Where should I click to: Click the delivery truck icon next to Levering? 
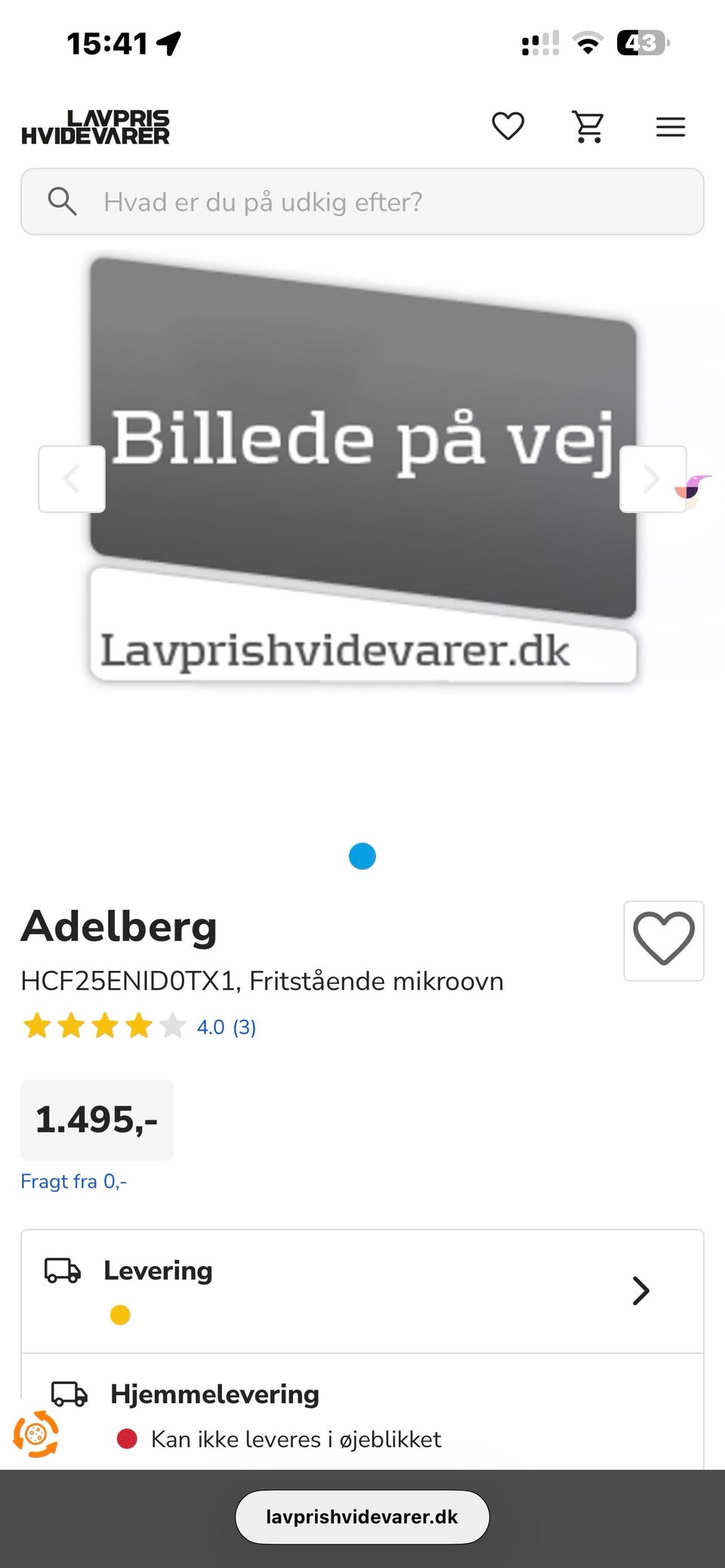click(x=62, y=1271)
